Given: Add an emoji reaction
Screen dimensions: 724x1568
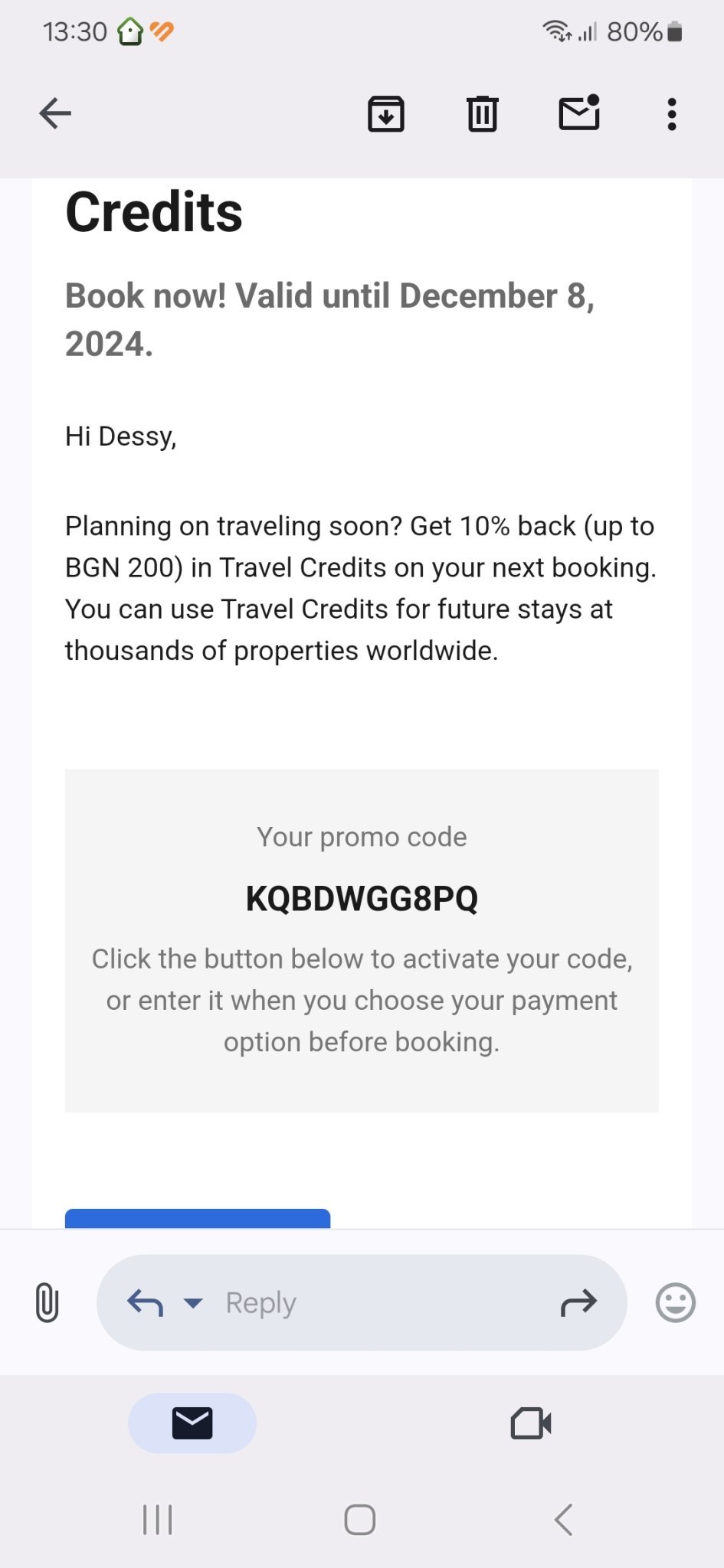Looking at the screenshot, I should coord(675,1302).
